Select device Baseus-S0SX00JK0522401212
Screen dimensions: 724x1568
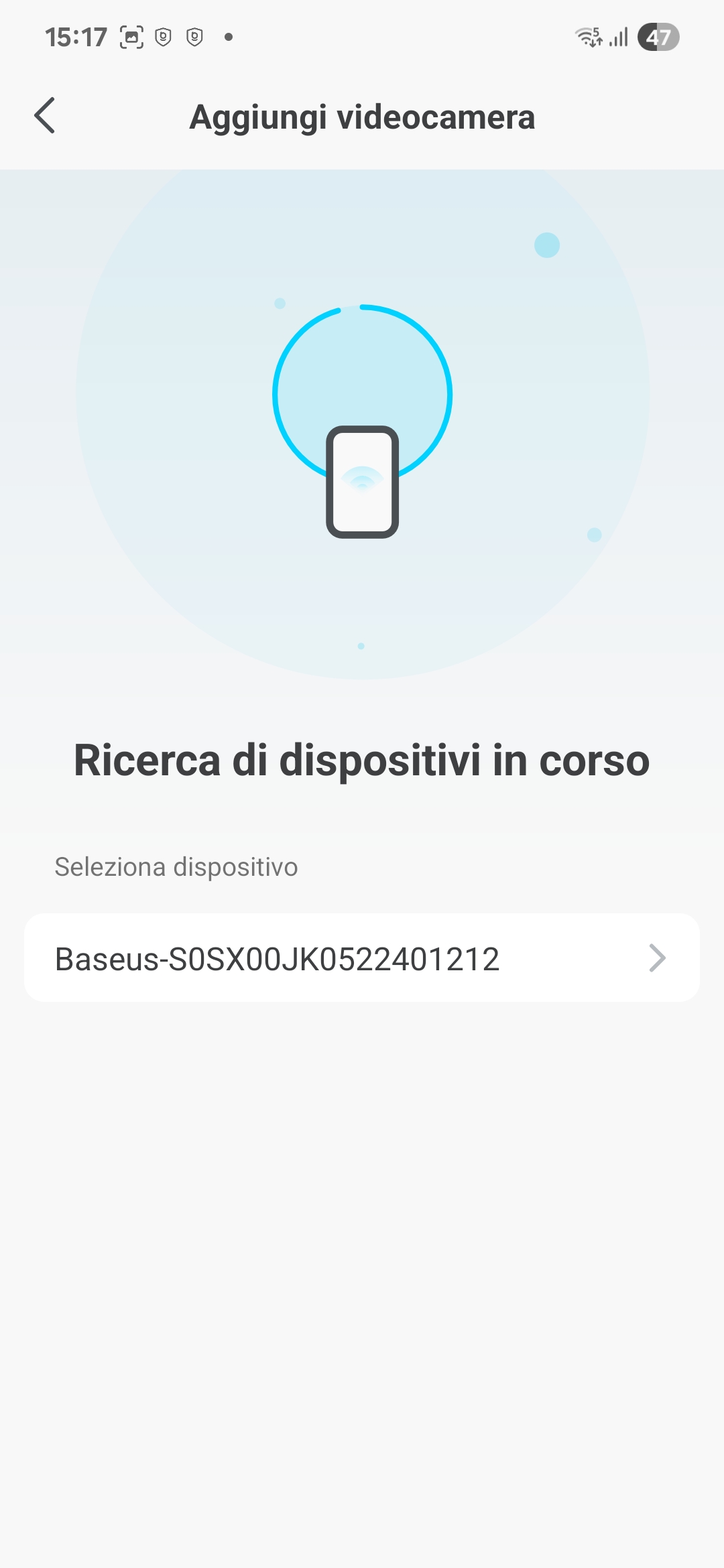coord(362,958)
